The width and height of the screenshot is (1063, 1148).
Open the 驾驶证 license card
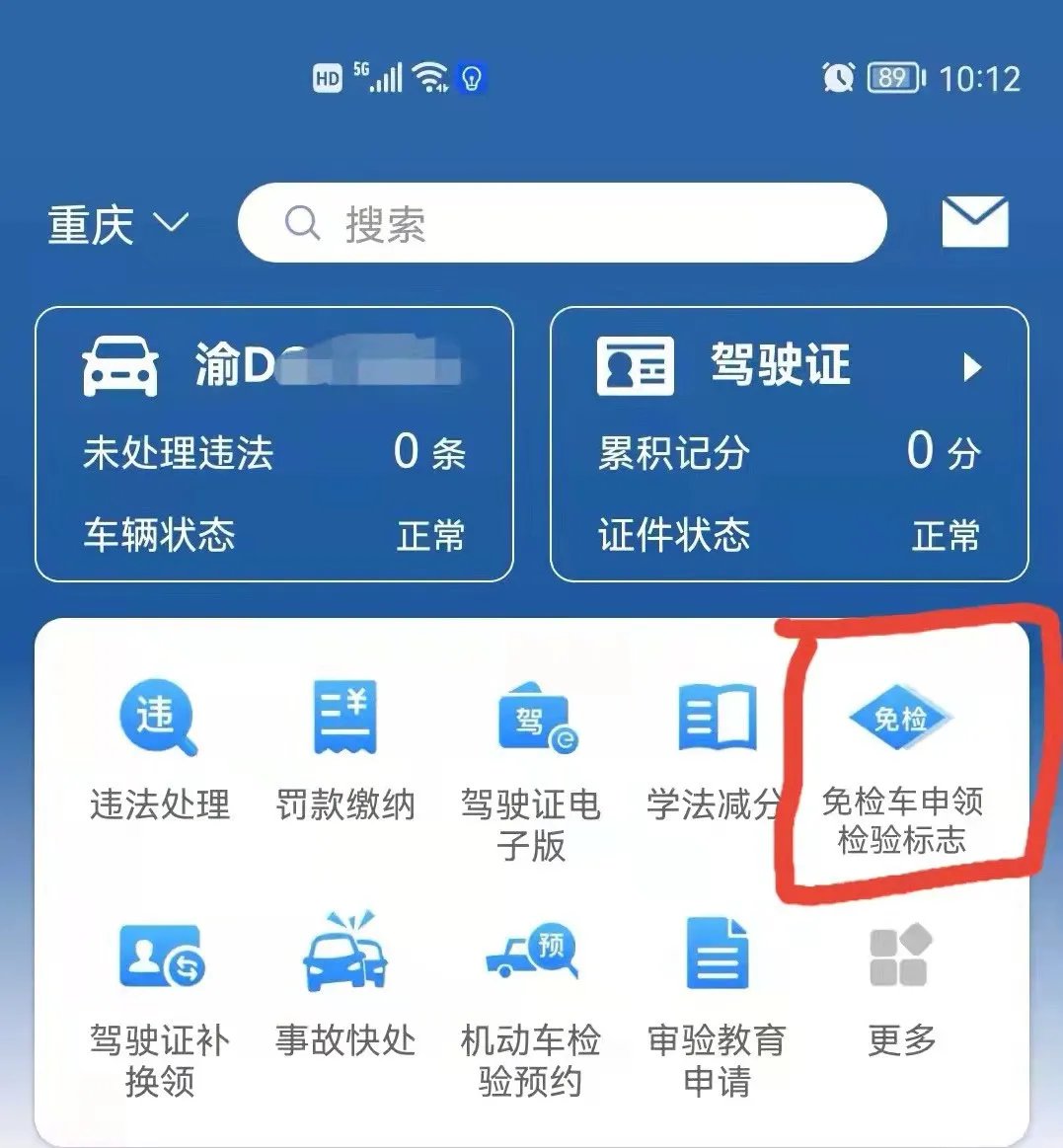pos(789,444)
